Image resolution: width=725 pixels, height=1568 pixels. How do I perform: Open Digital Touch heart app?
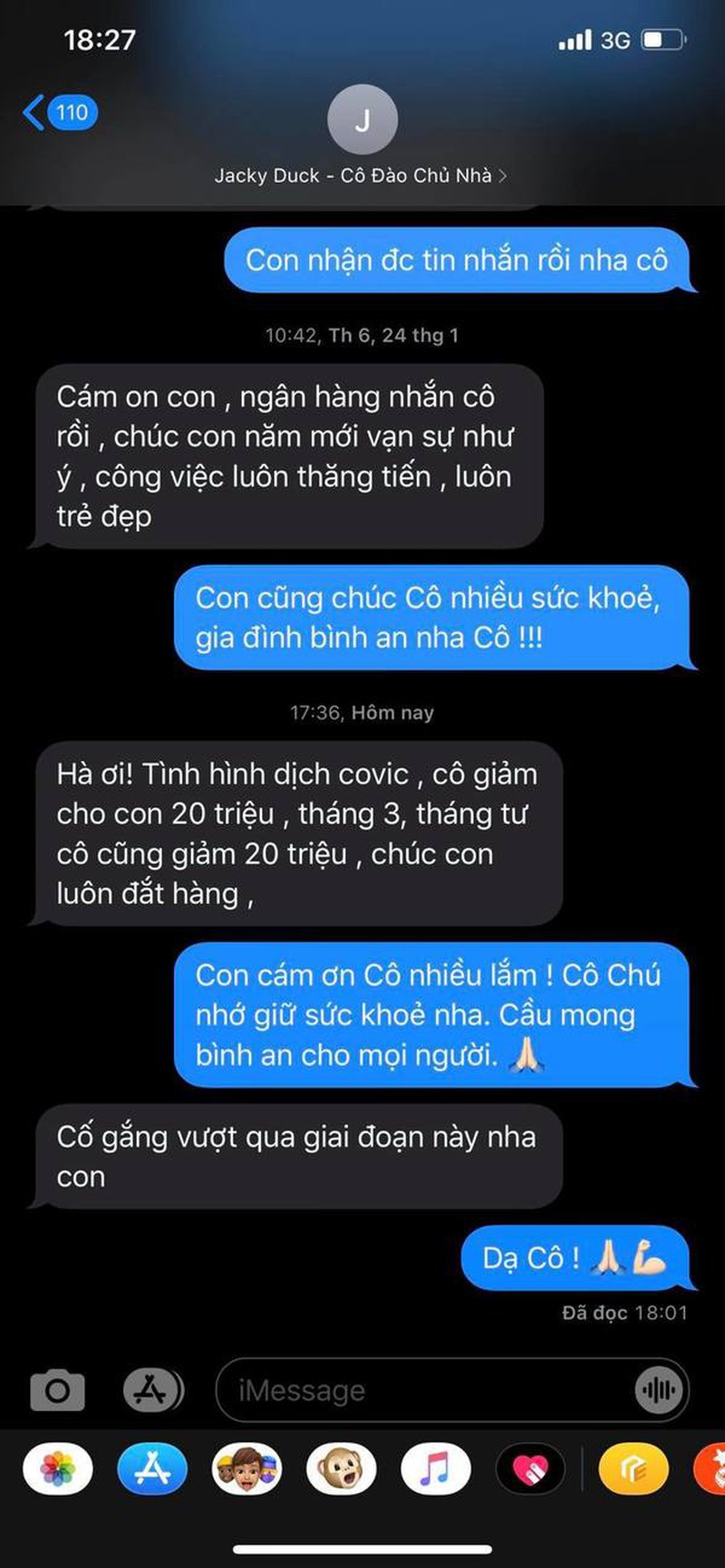pyautogui.click(x=530, y=1468)
